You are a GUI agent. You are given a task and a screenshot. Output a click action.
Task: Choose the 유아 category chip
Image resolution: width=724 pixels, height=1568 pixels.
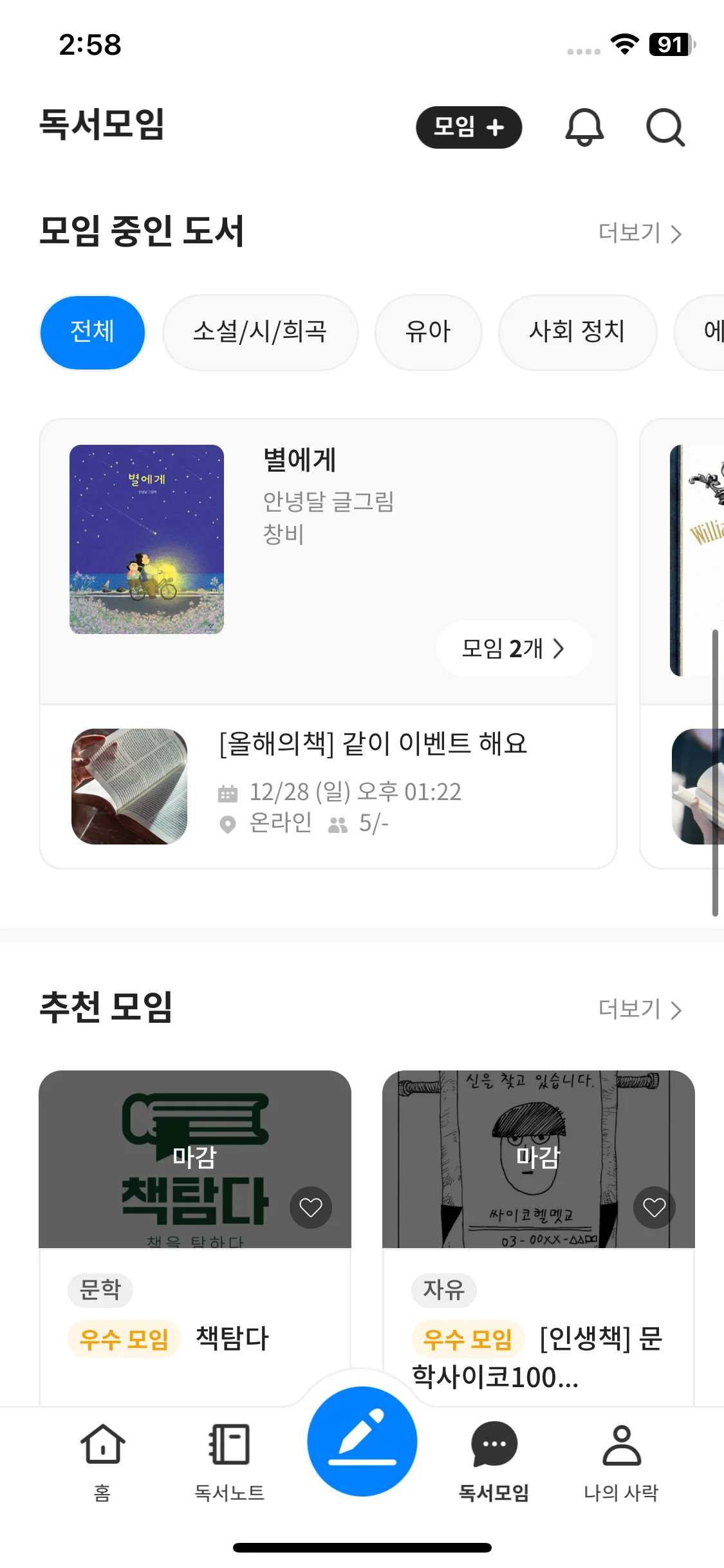428,332
